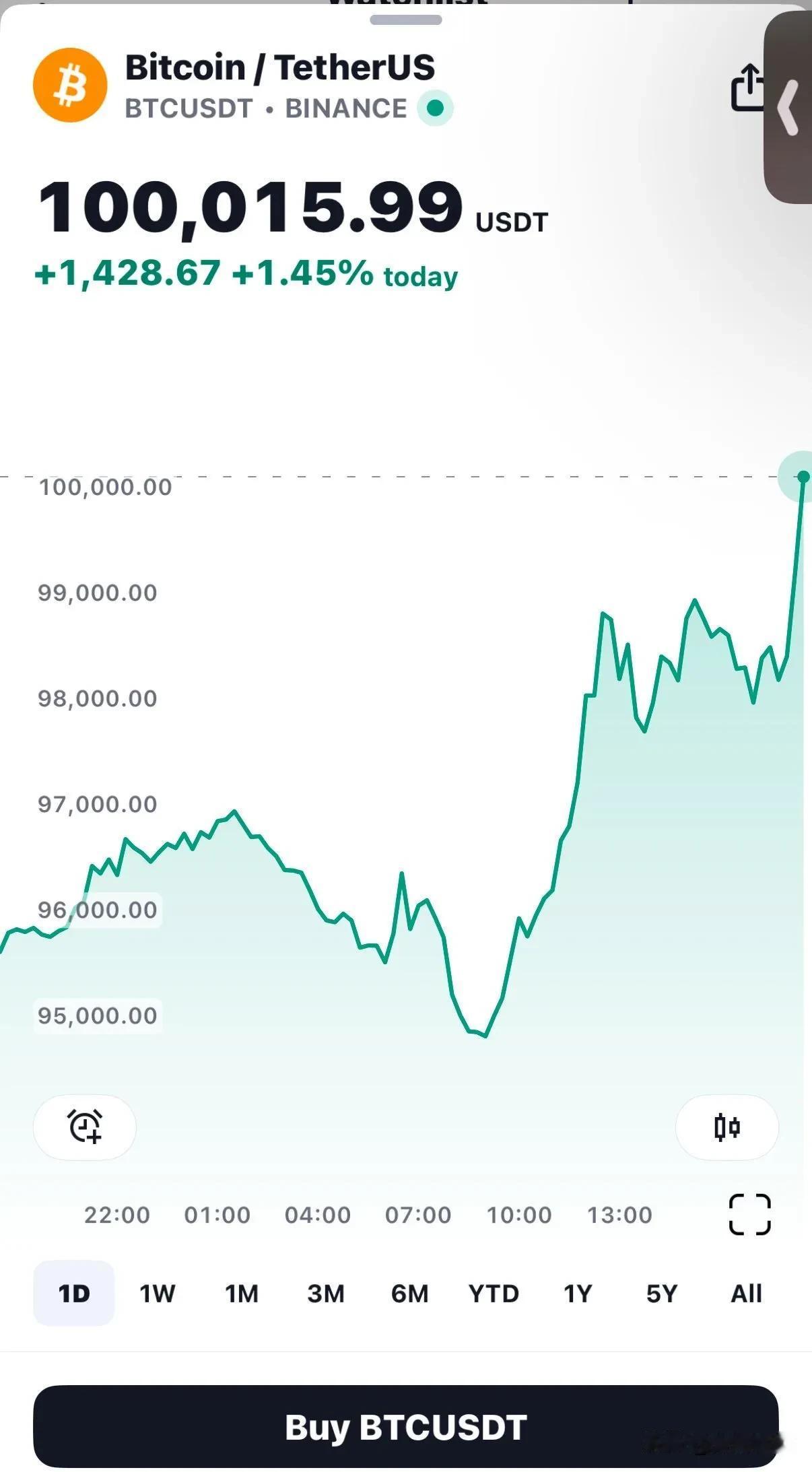Display the 1Y price chart
The height and width of the screenshot is (1472, 812).
point(578,1294)
